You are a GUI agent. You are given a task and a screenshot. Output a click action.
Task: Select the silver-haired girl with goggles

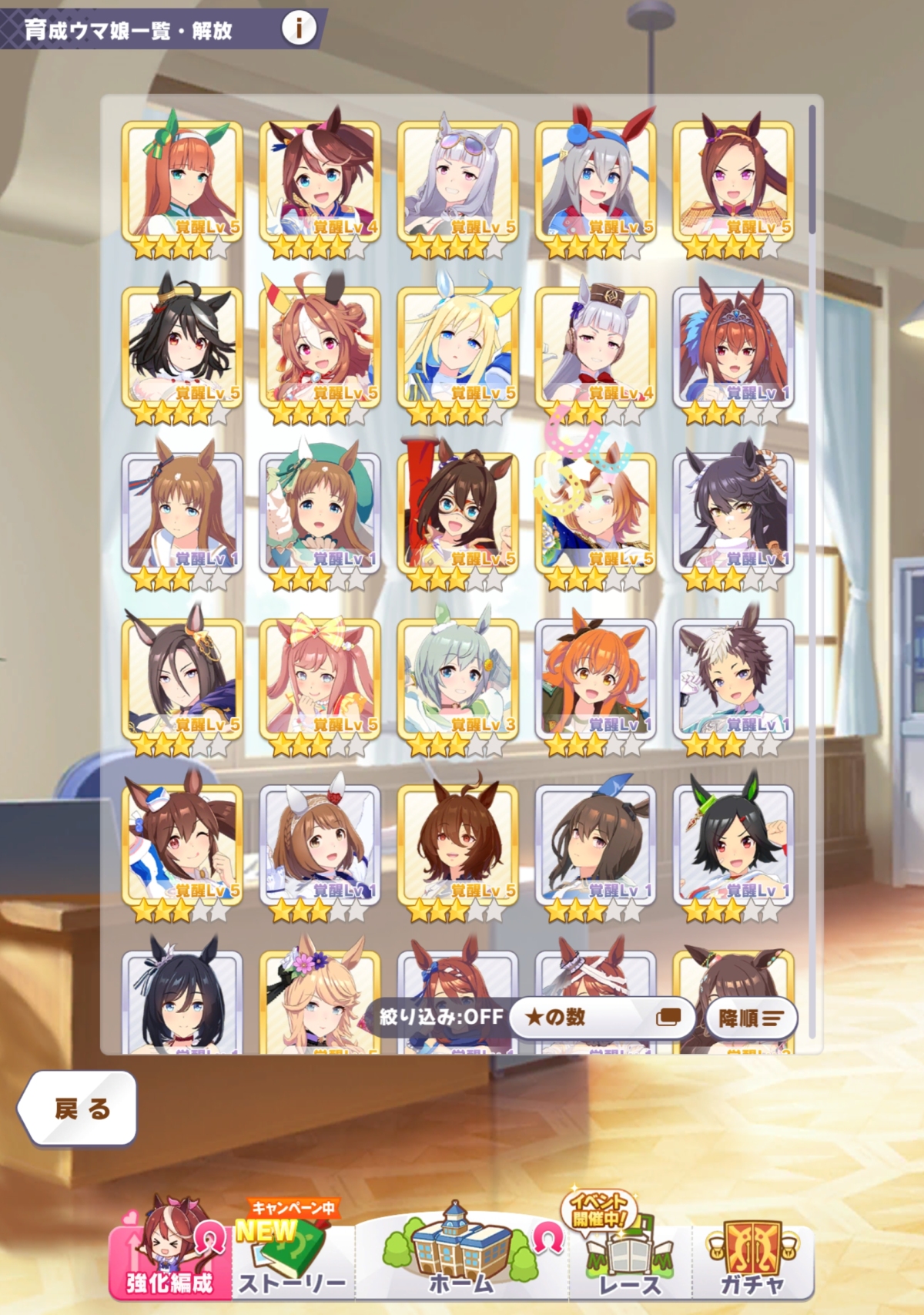pyautogui.click(x=458, y=183)
